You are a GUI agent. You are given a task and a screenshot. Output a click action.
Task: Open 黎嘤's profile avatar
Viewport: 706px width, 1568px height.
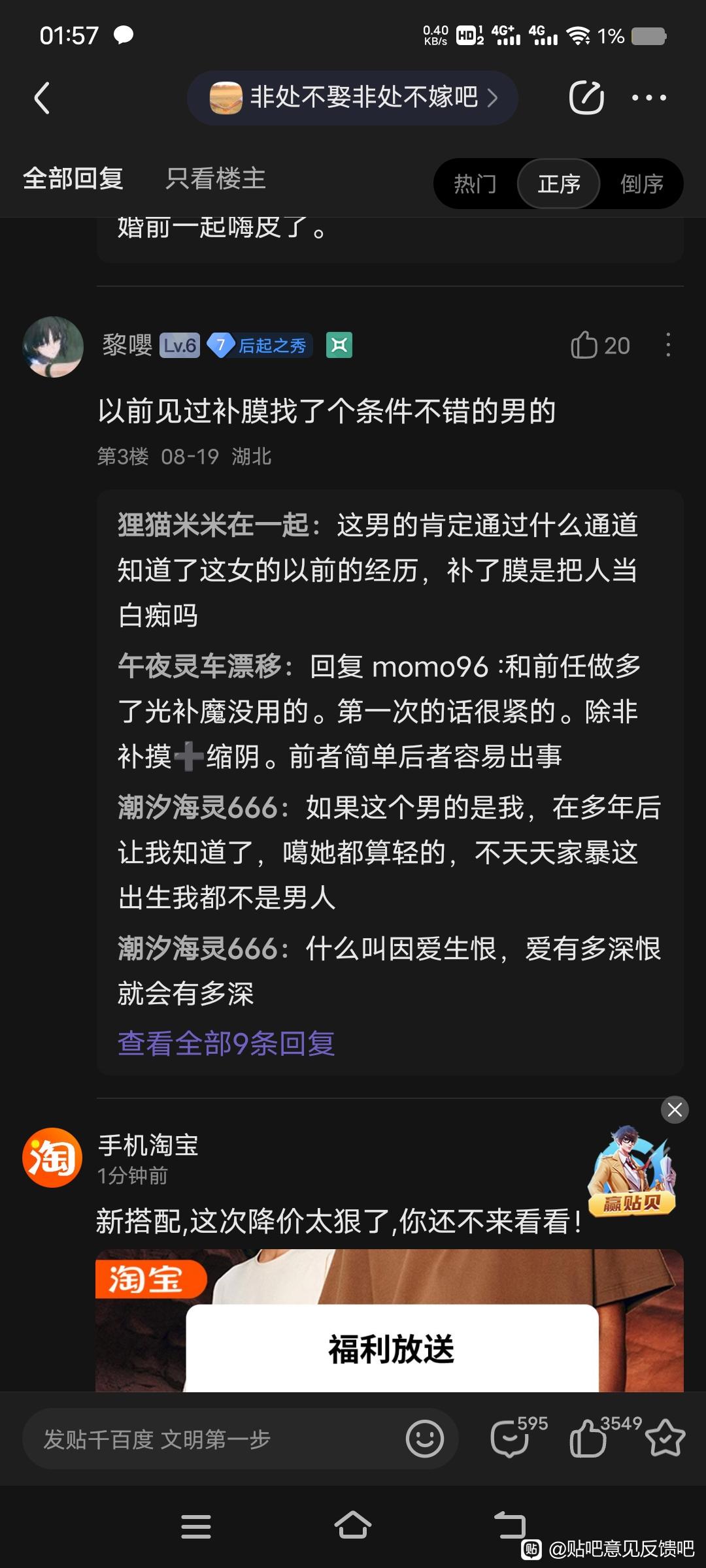[x=53, y=347]
